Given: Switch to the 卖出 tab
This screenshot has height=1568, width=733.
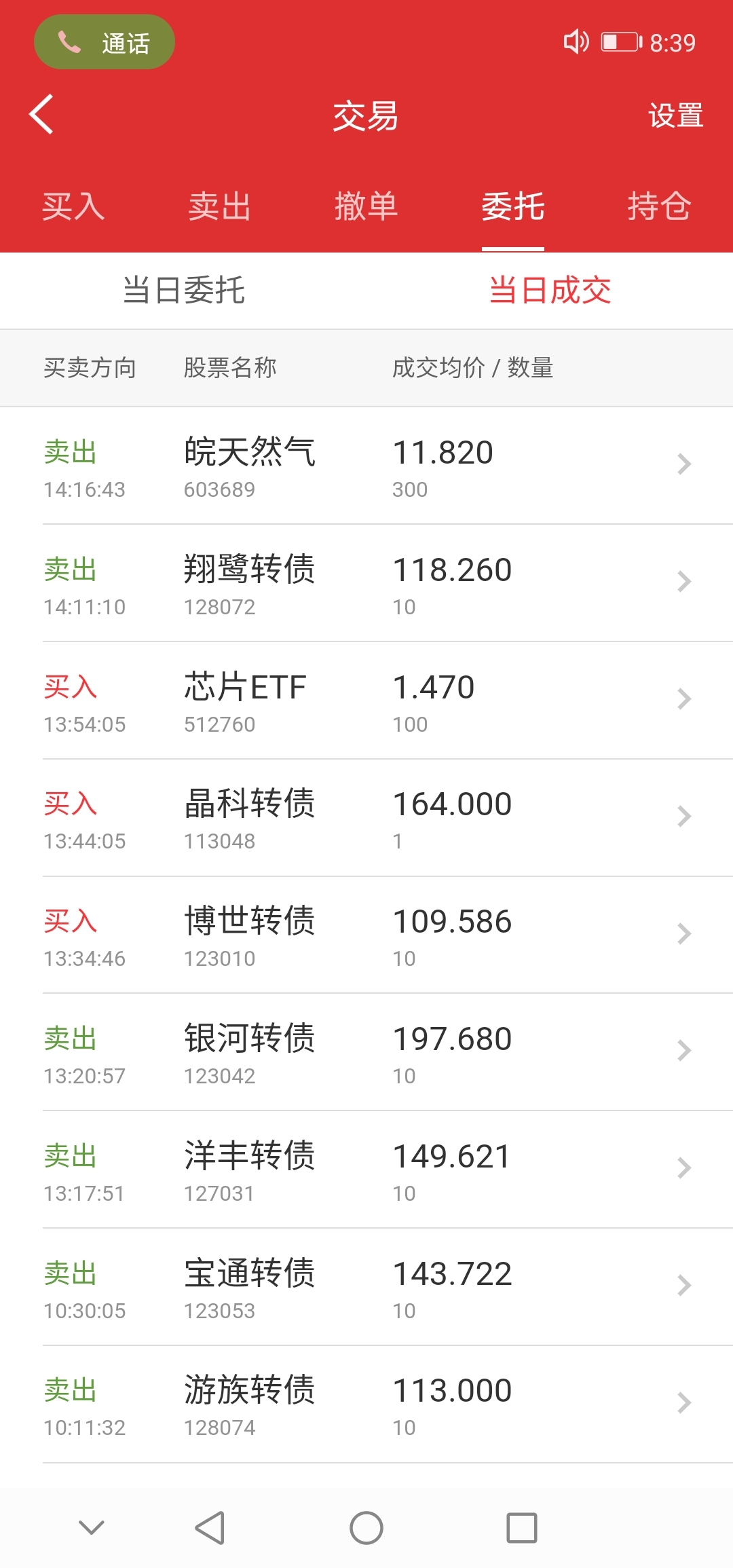Looking at the screenshot, I should (x=220, y=206).
